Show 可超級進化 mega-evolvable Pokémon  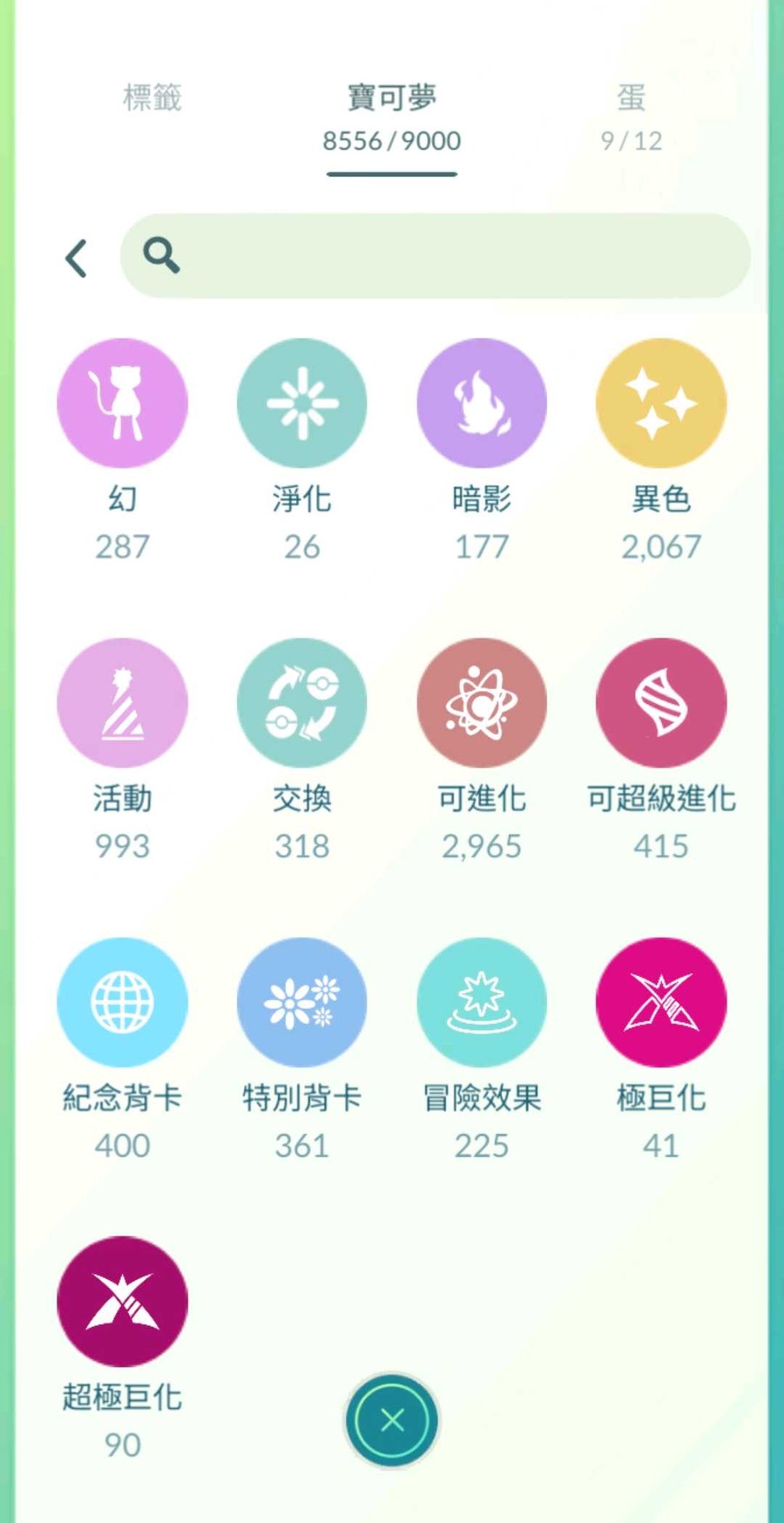click(x=661, y=703)
